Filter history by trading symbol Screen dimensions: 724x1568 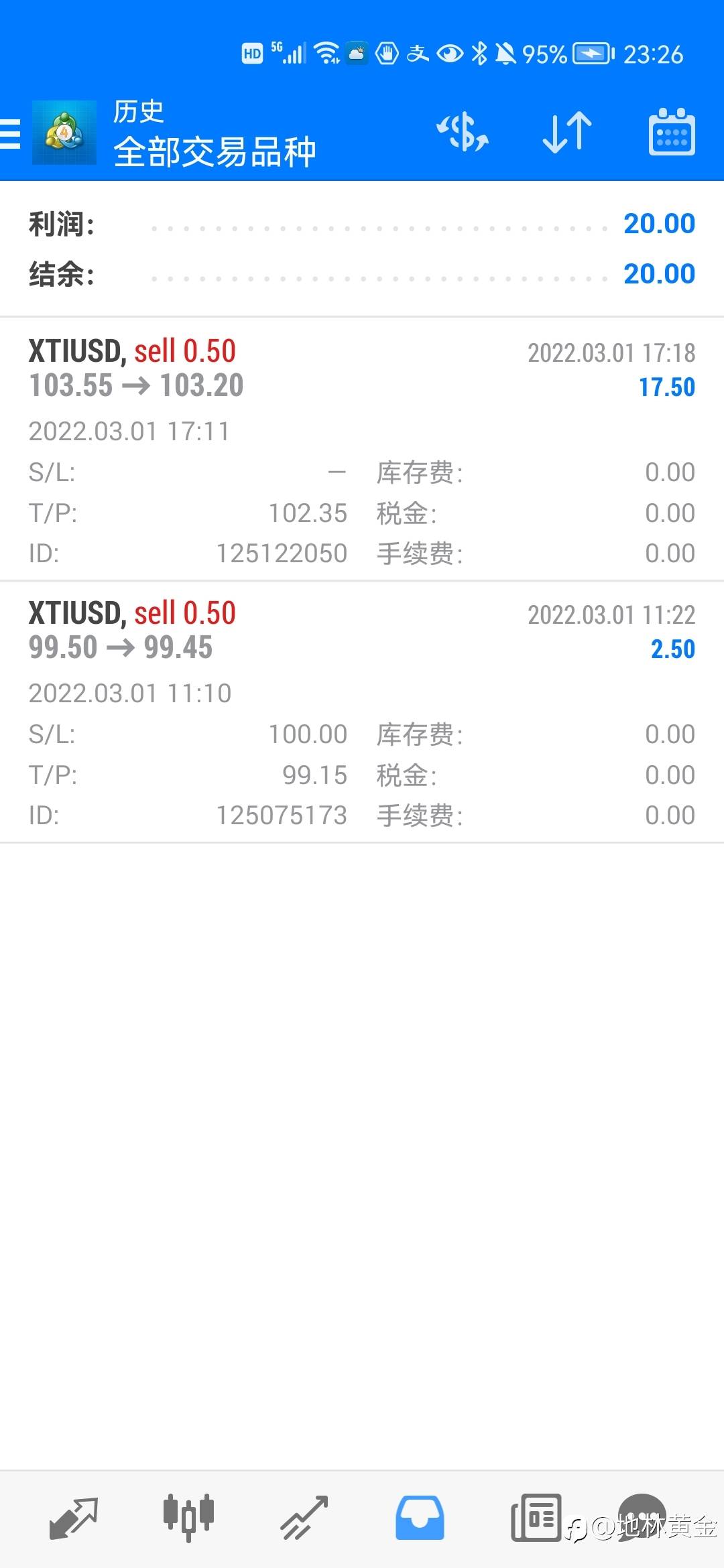tap(463, 132)
